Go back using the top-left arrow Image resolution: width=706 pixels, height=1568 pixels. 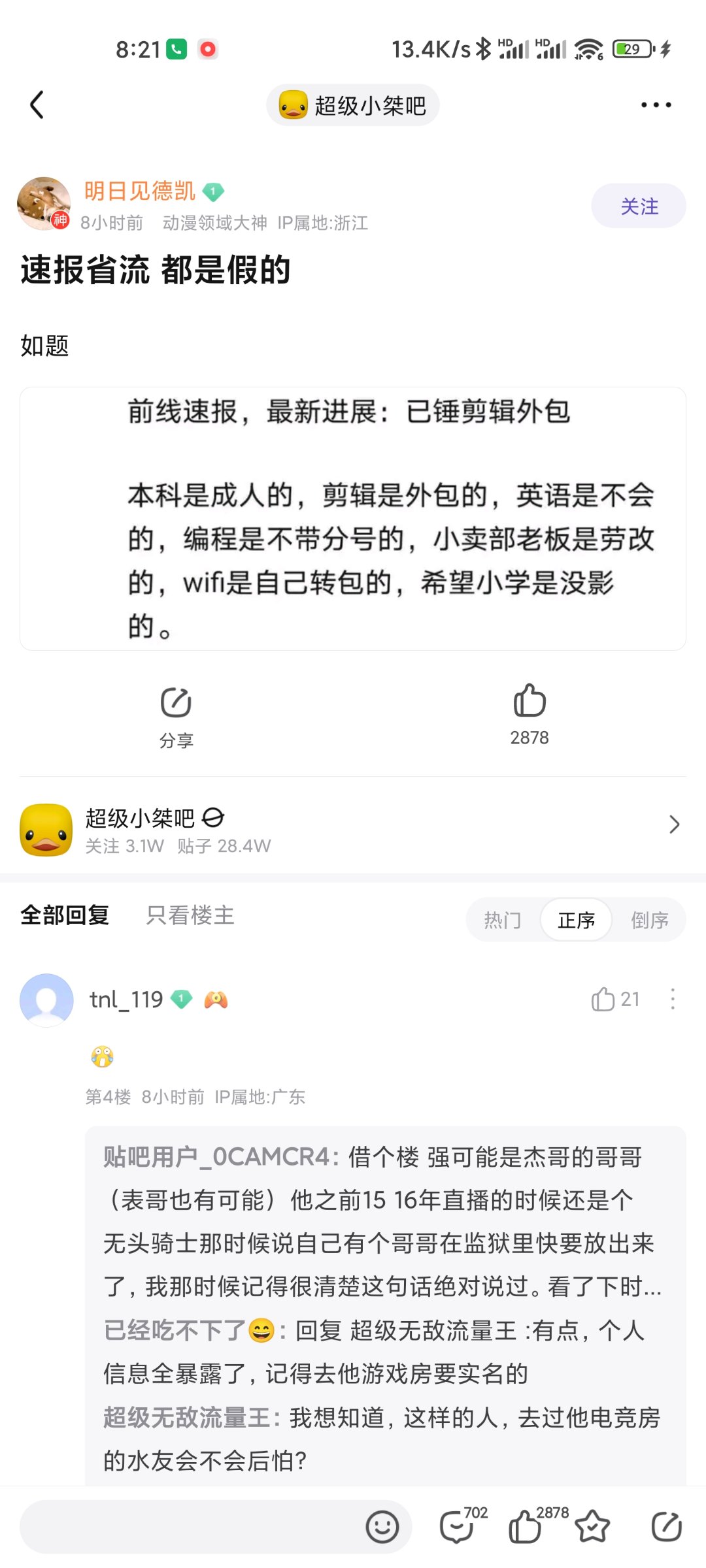click(x=37, y=105)
